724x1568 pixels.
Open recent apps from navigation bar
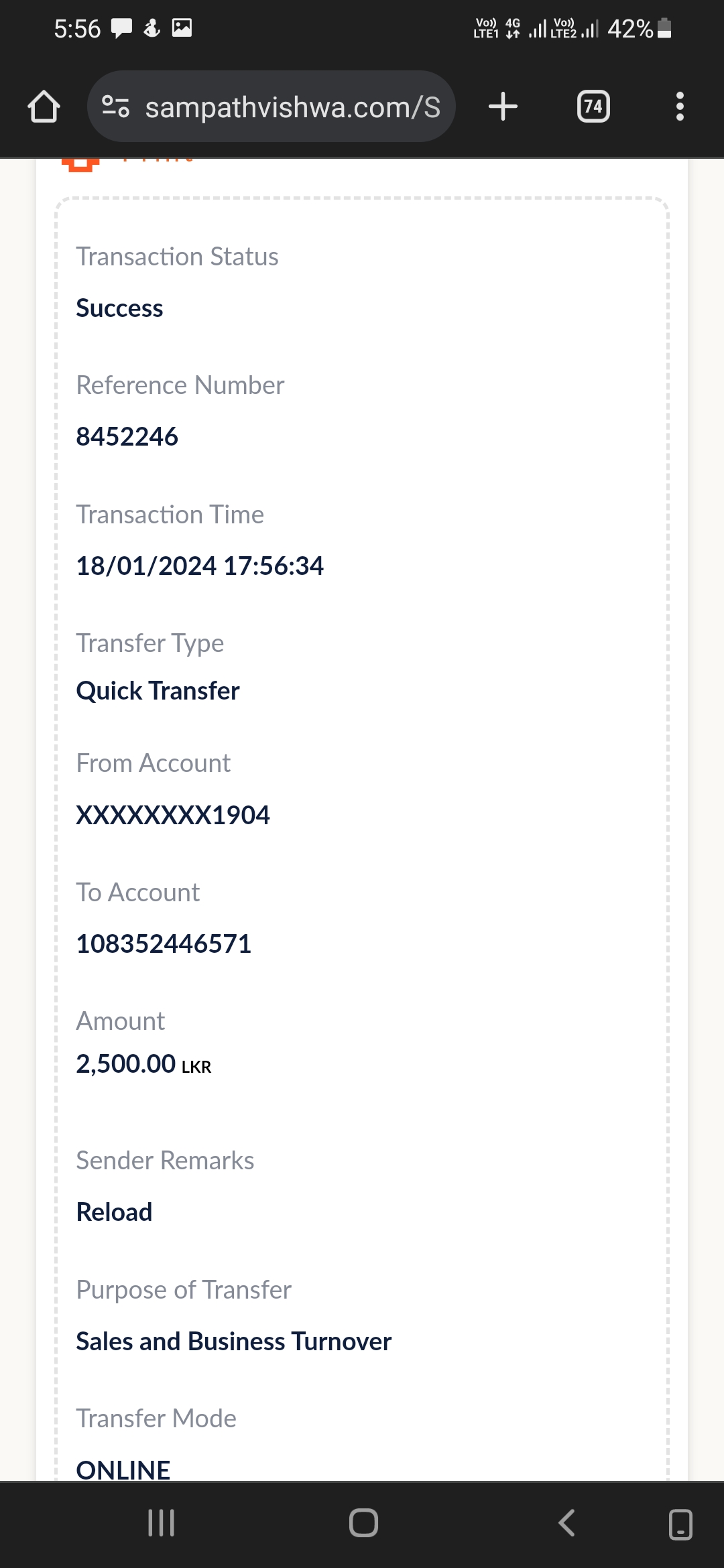(161, 1523)
